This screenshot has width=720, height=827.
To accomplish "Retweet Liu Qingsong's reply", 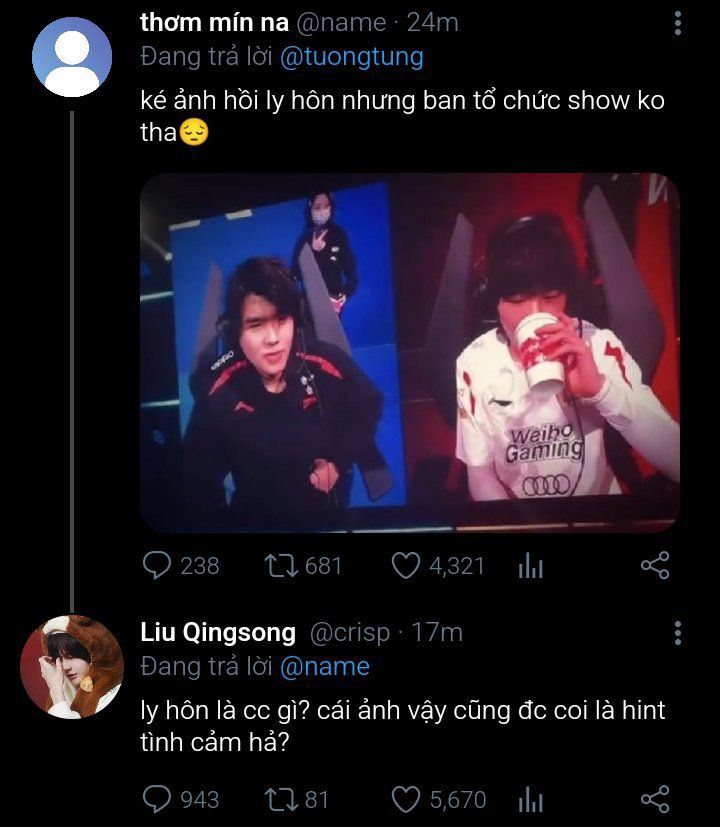I will pyautogui.click(x=279, y=799).
